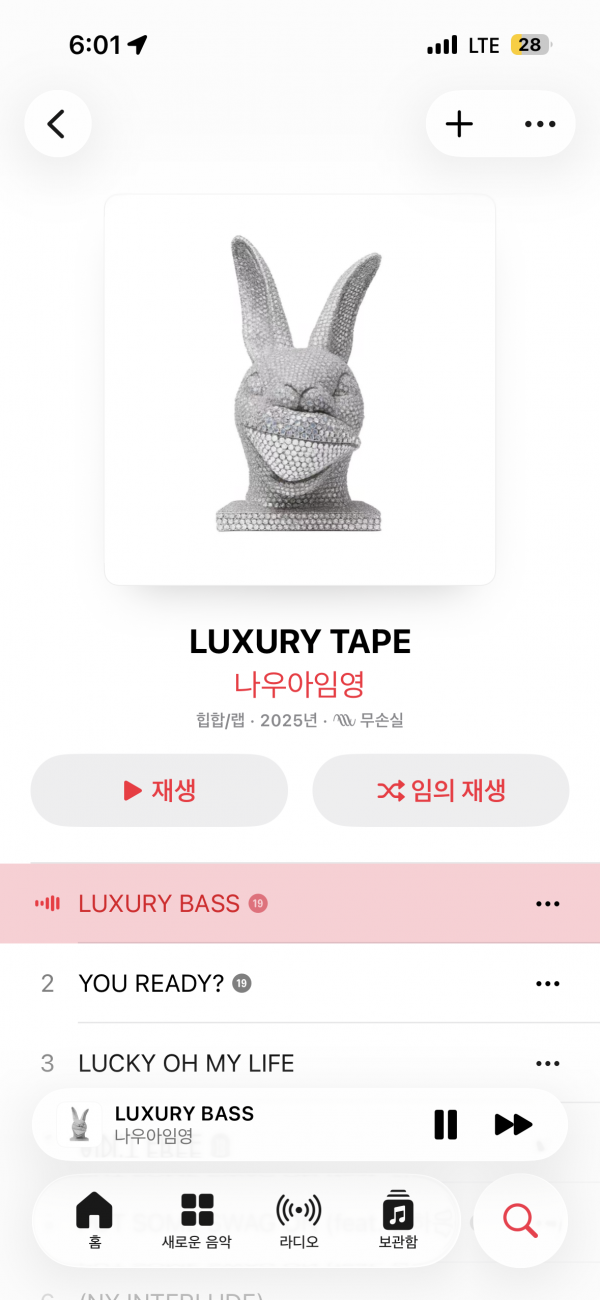Start 임의 재생 shuffle playback
The height and width of the screenshot is (1300, 600).
pyautogui.click(x=441, y=790)
